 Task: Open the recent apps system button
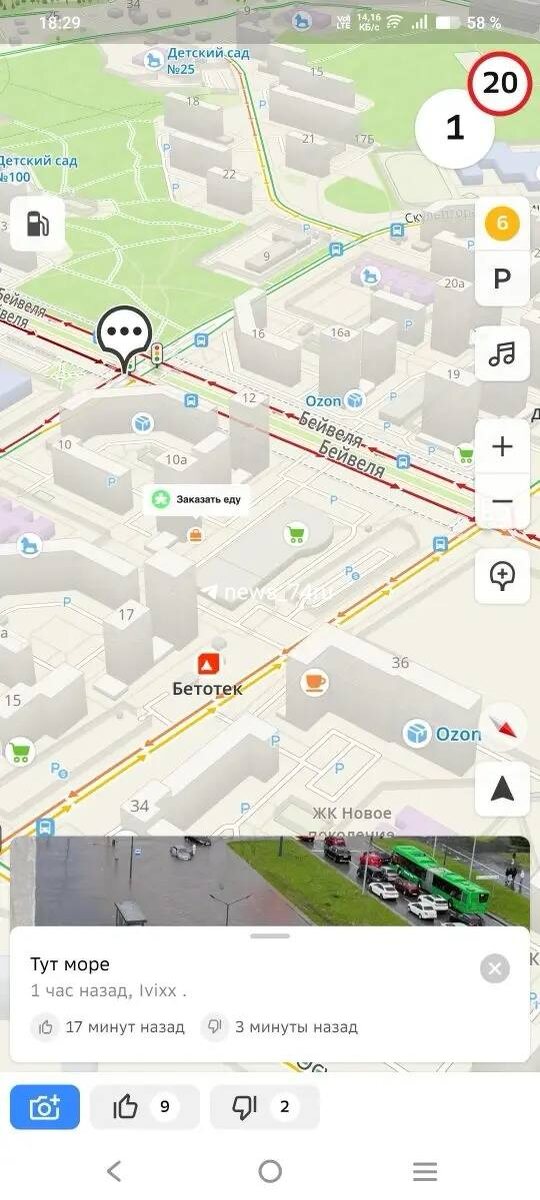pyautogui.click(x=425, y=1171)
